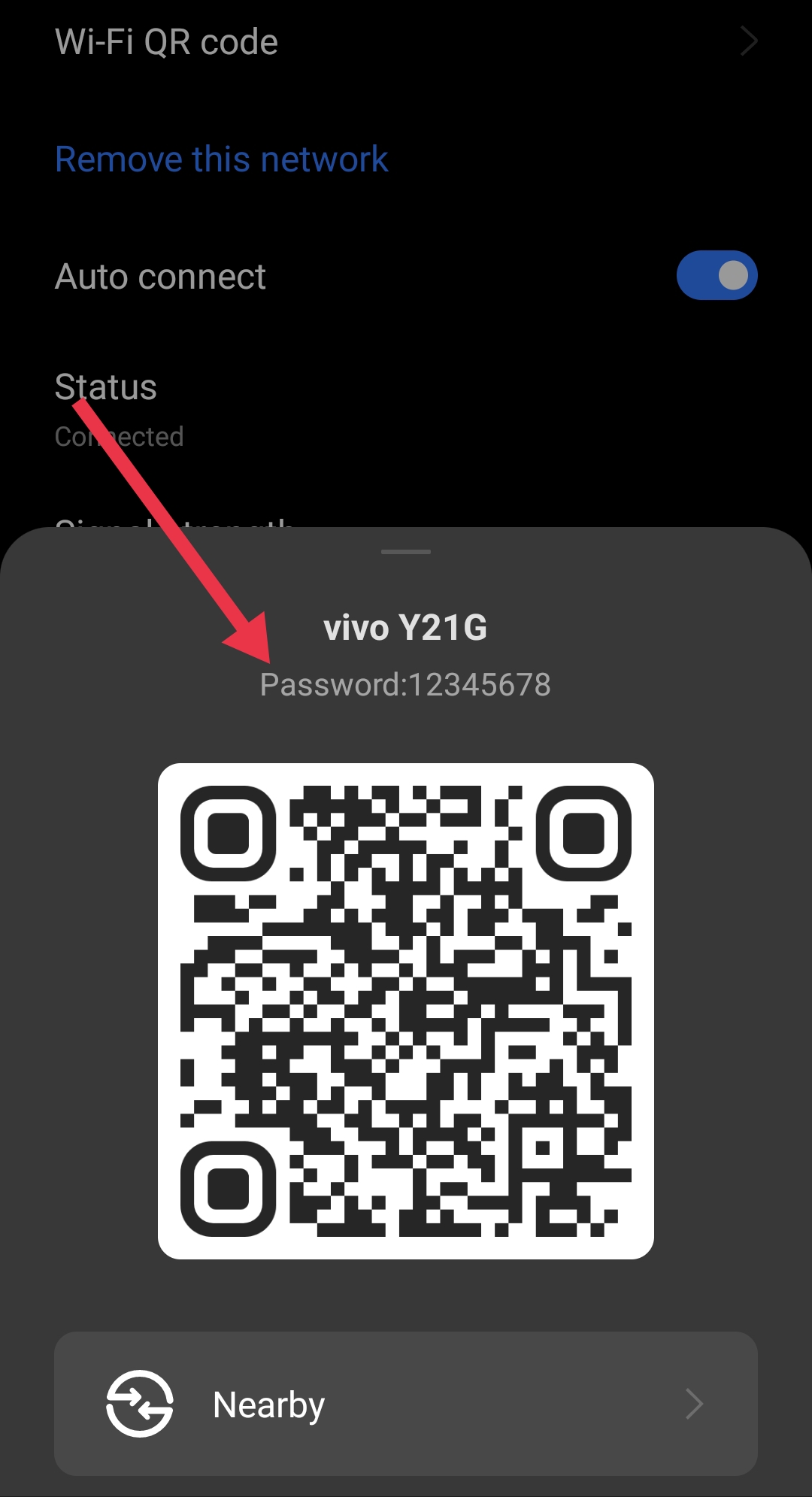Image resolution: width=812 pixels, height=1497 pixels.
Task: Open the Wi-Fi QR code row
Action: [406, 42]
